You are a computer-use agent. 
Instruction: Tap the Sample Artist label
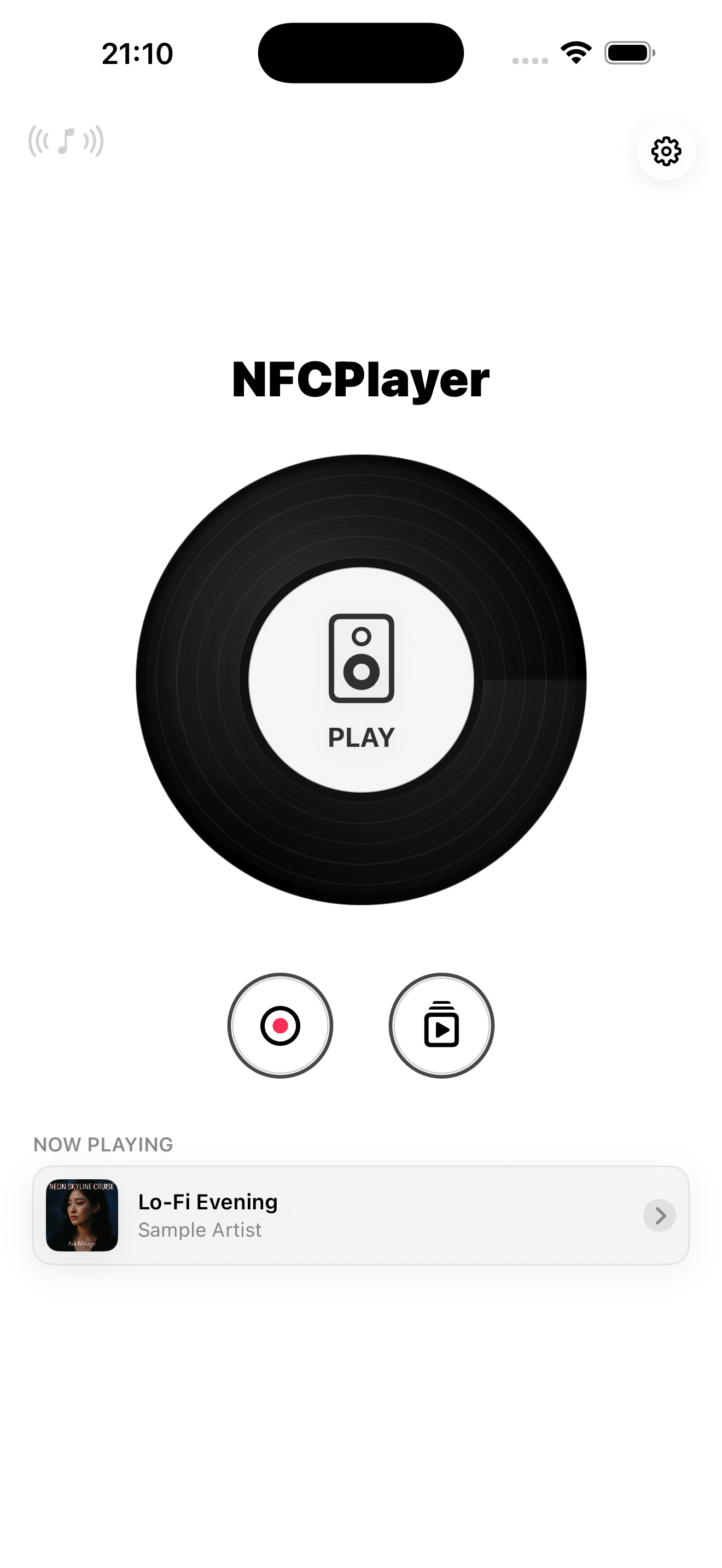tap(200, 1230)
